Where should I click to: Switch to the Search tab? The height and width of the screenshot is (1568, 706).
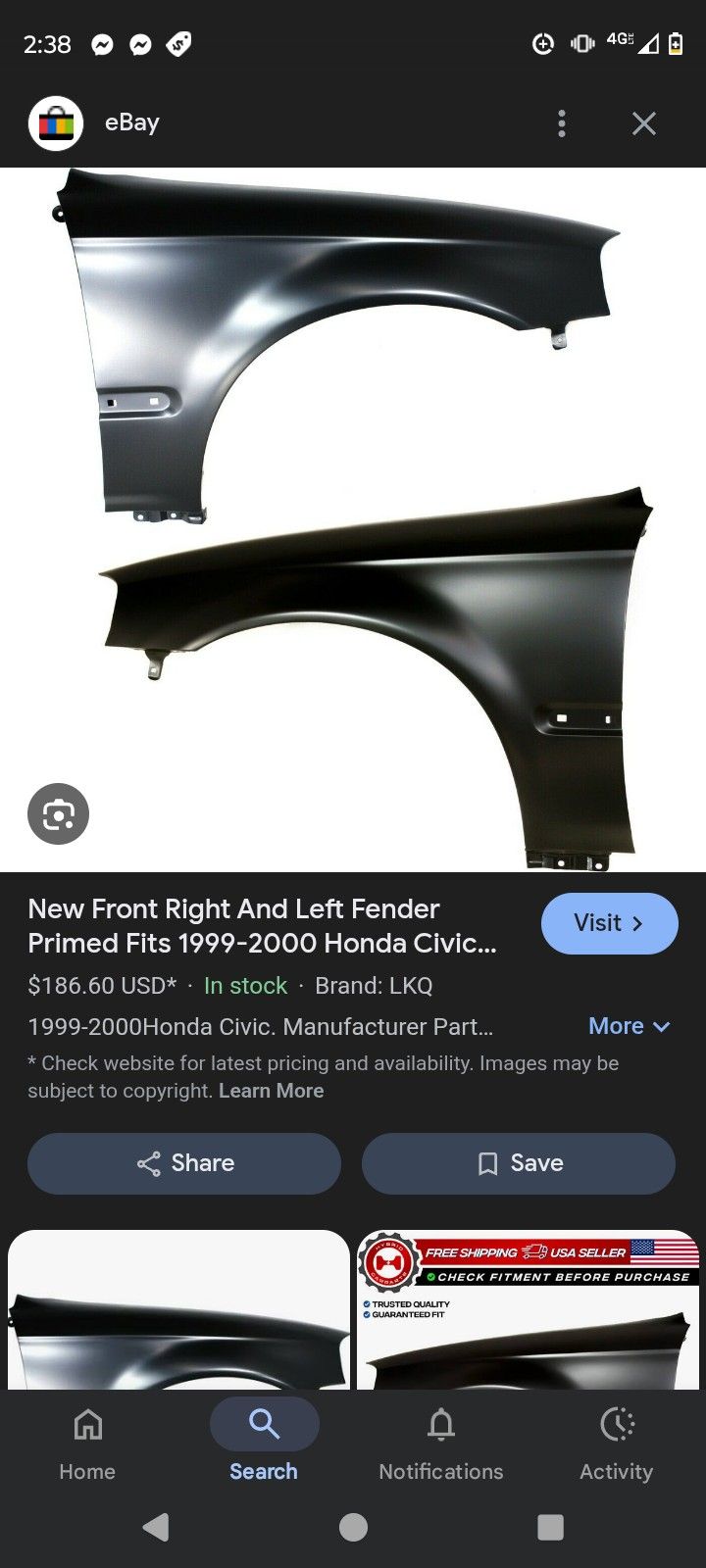pyautogui.click(x=264, y=1443)
